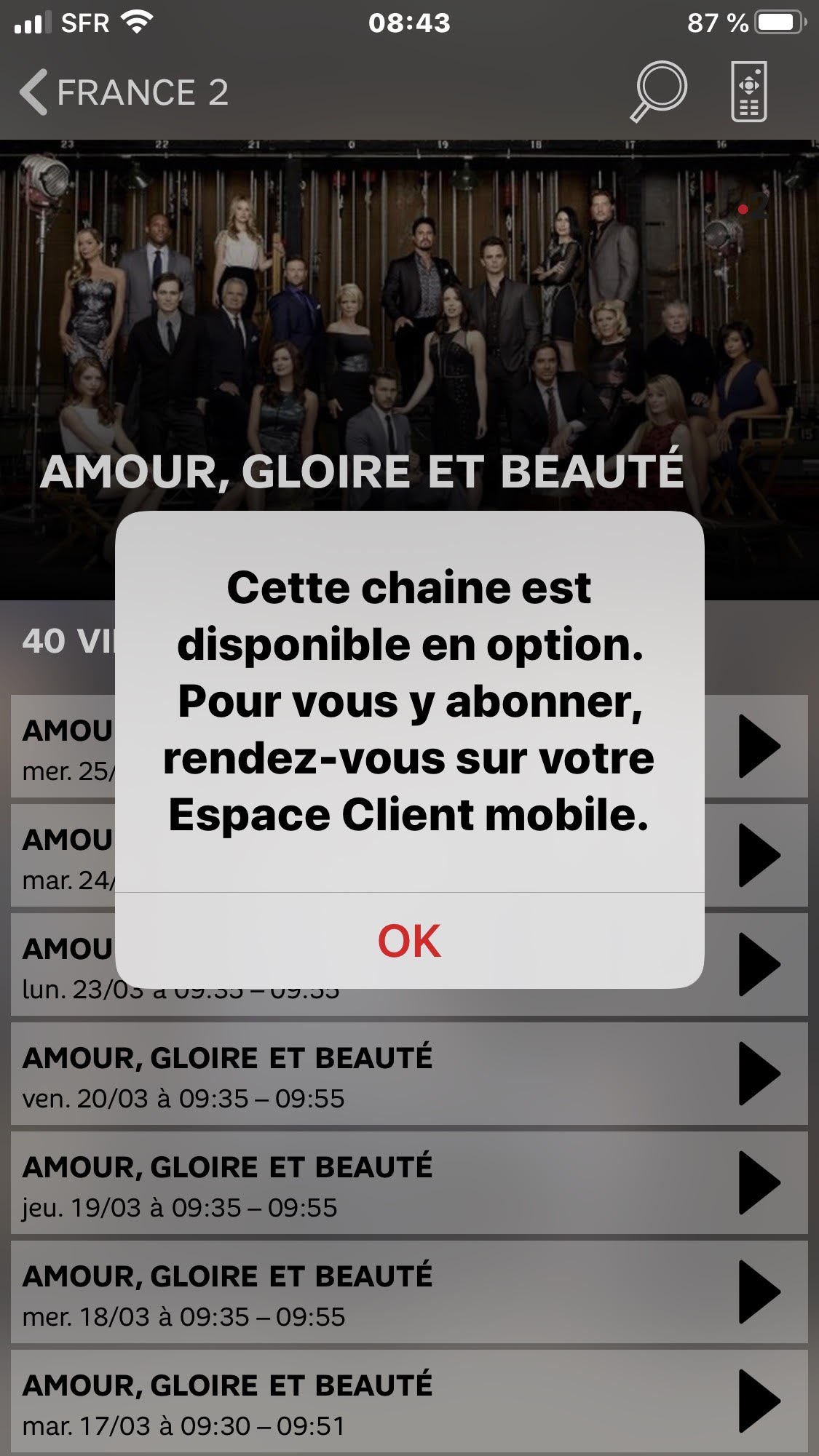This screenshot has width=819, height=1456.
Task: Play the episode from mer. 25
Action: [x=759, y=746]
